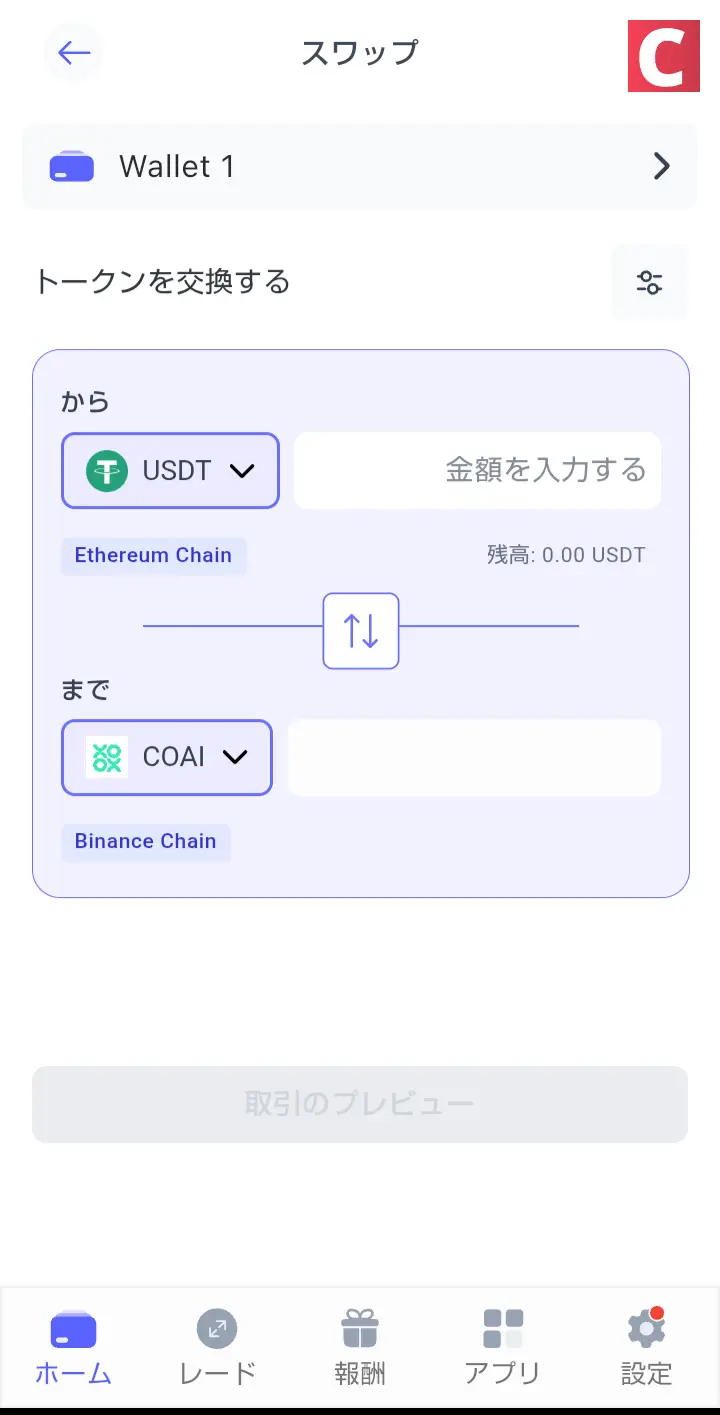Tap the back arrow to exit swap

pos(73,53)
